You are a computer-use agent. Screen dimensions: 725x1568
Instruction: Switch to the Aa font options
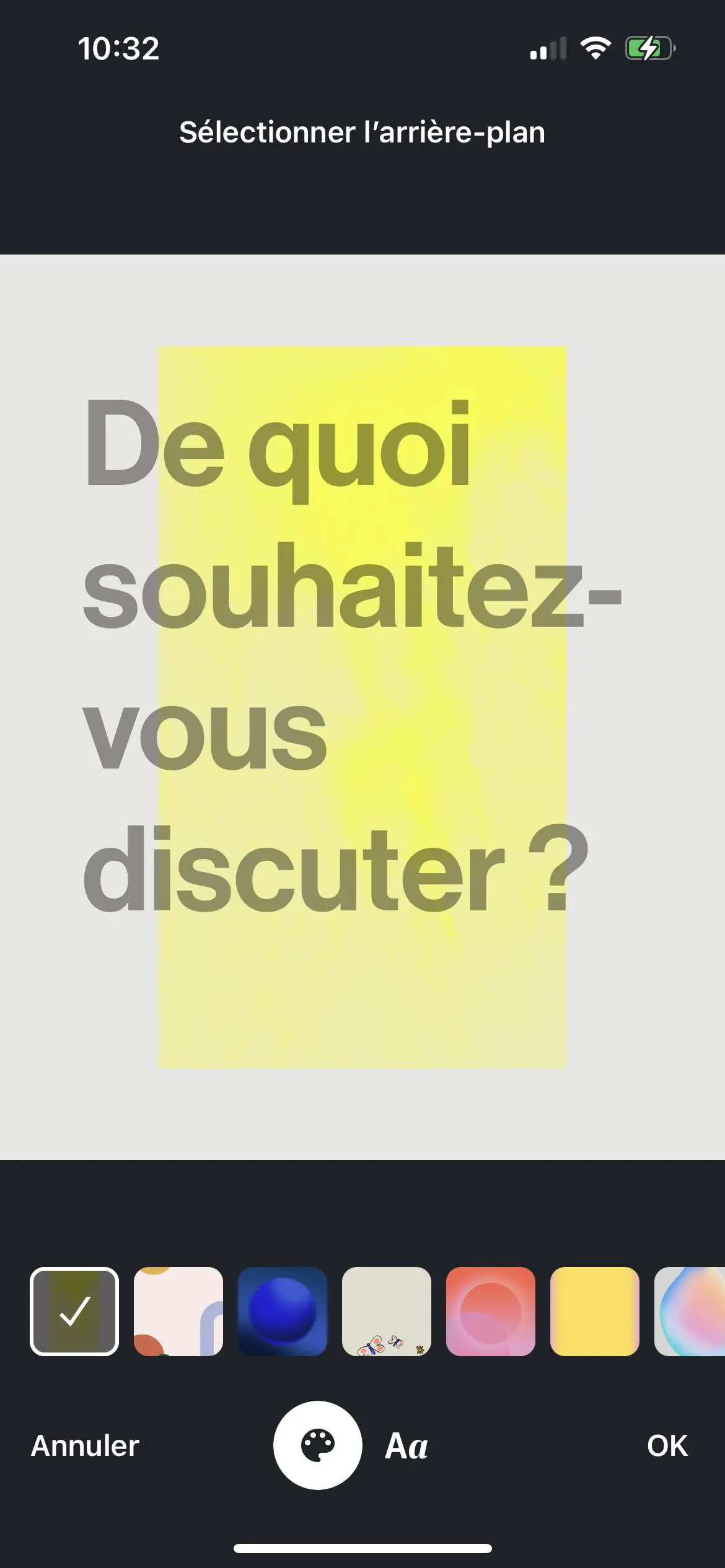(406, 1446)
